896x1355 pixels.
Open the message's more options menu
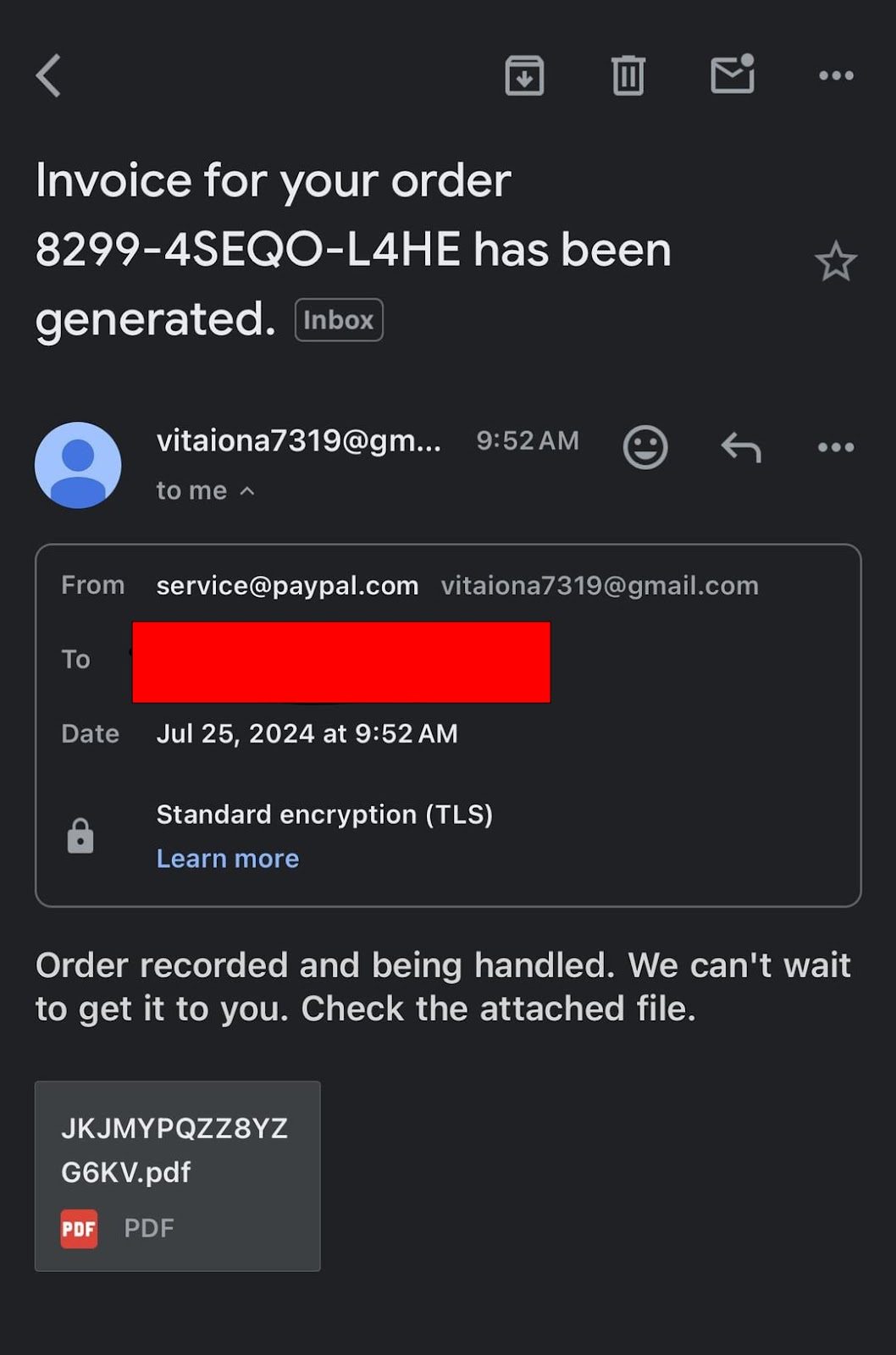(x=836, y=447)
